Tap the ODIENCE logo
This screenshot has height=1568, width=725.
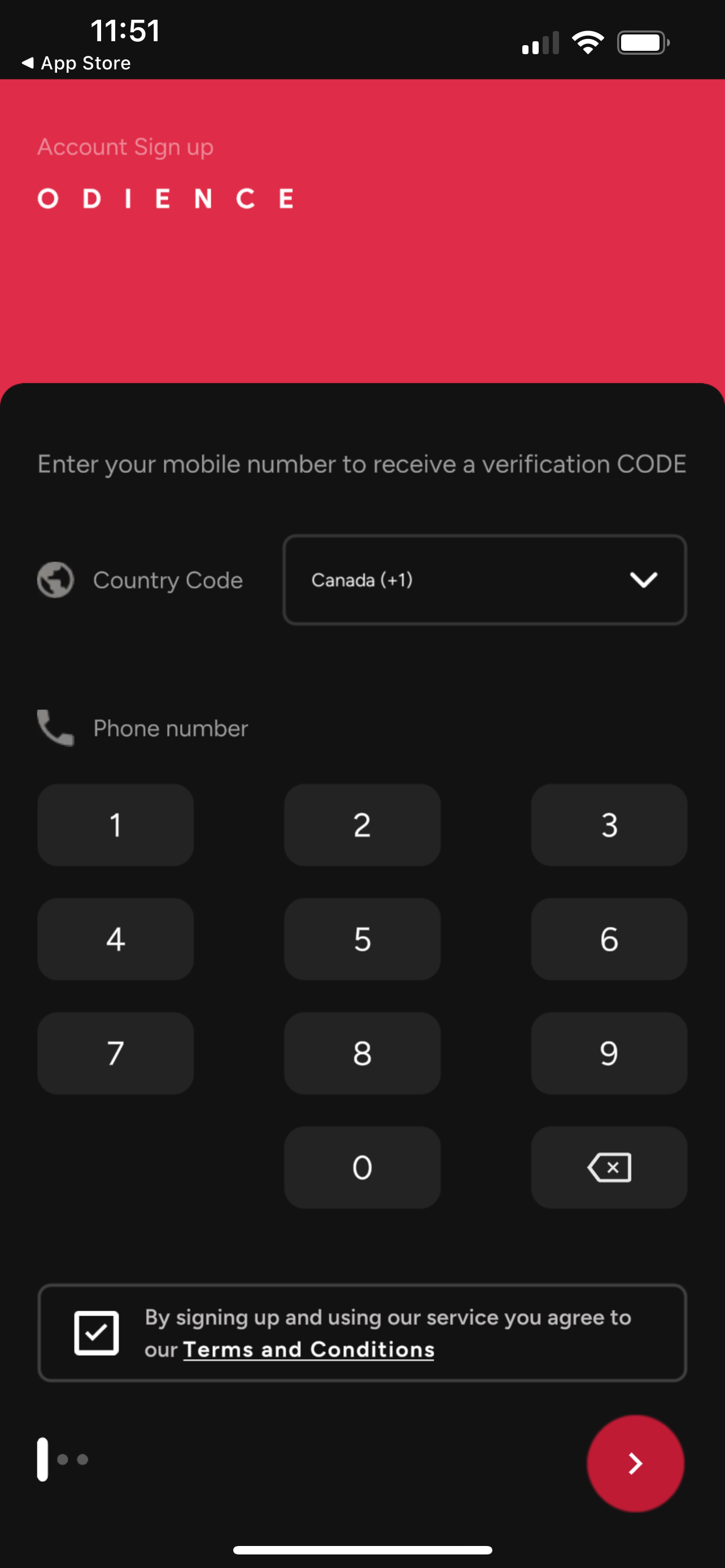(x=165, y=198)
